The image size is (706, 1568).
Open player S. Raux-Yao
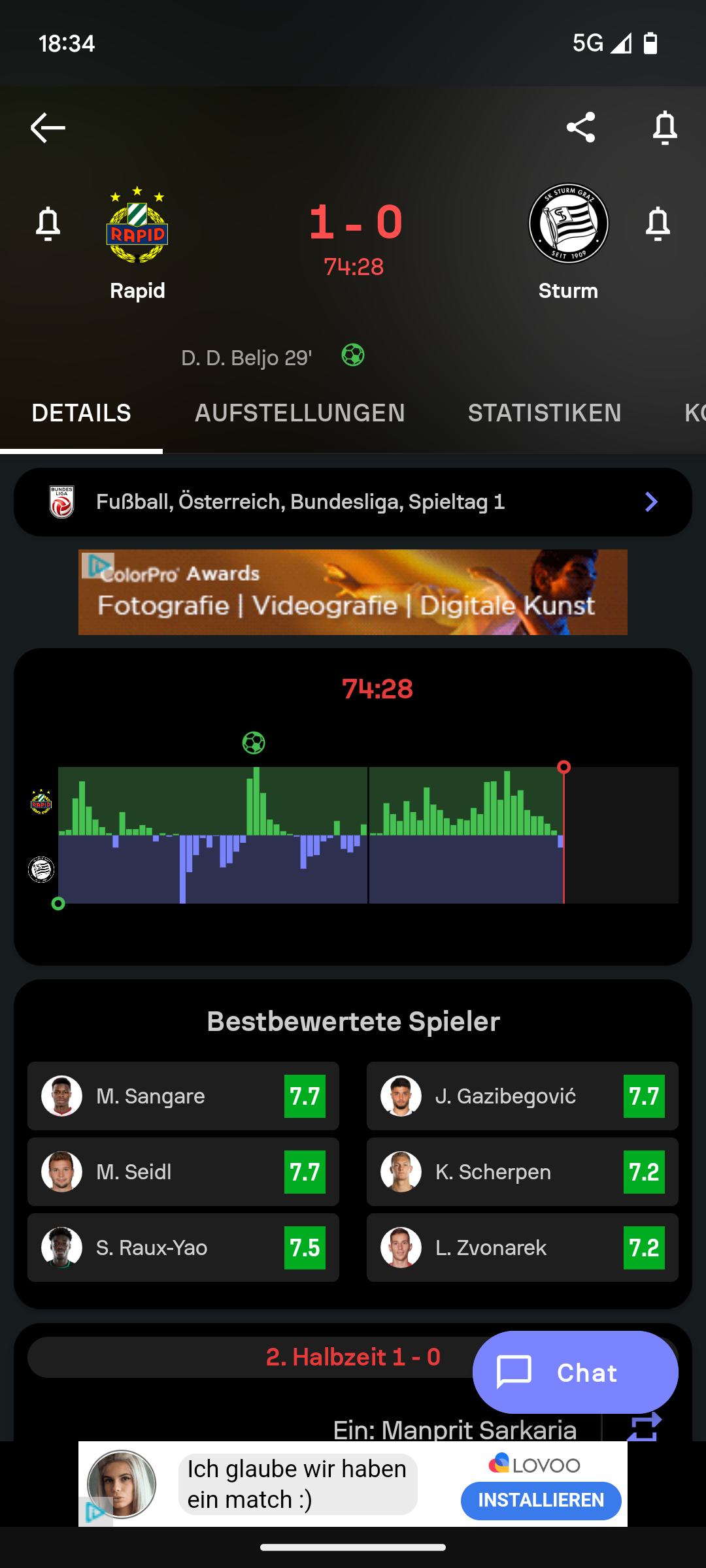183,1247
